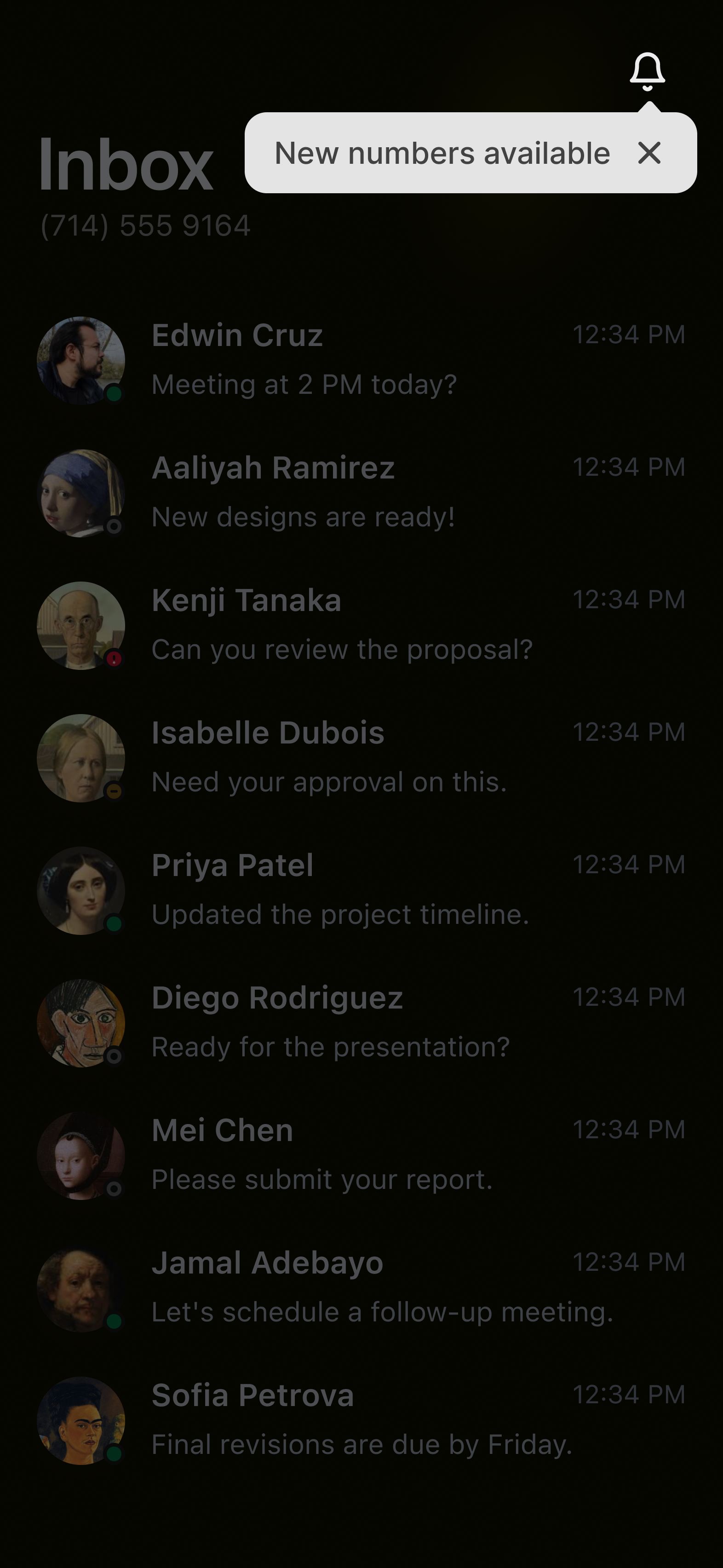Click Kenji Tanaka's red alert status badge

[115, 658]
